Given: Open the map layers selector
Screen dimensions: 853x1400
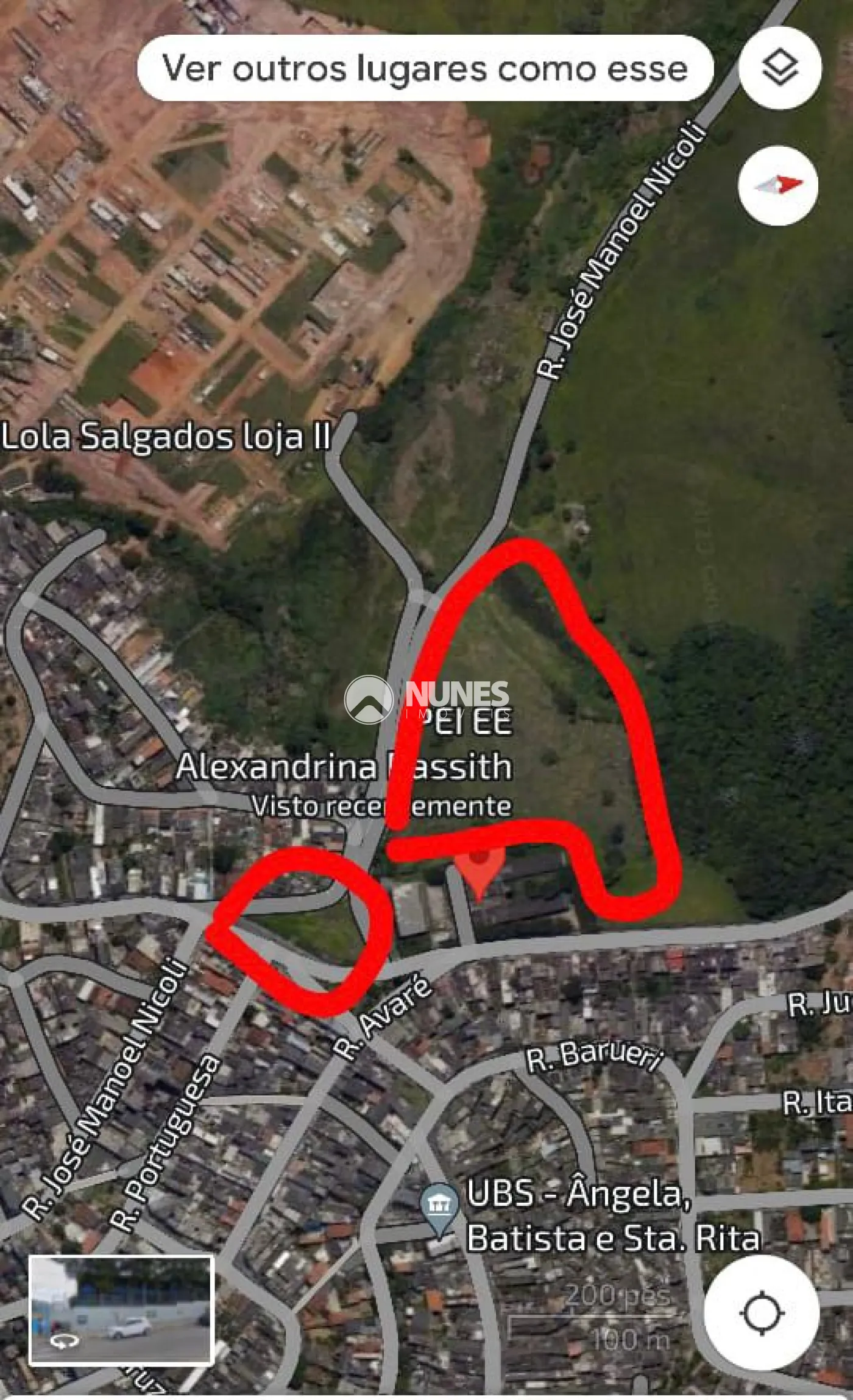Looking at the screenshot, I should tap(779, 68).
